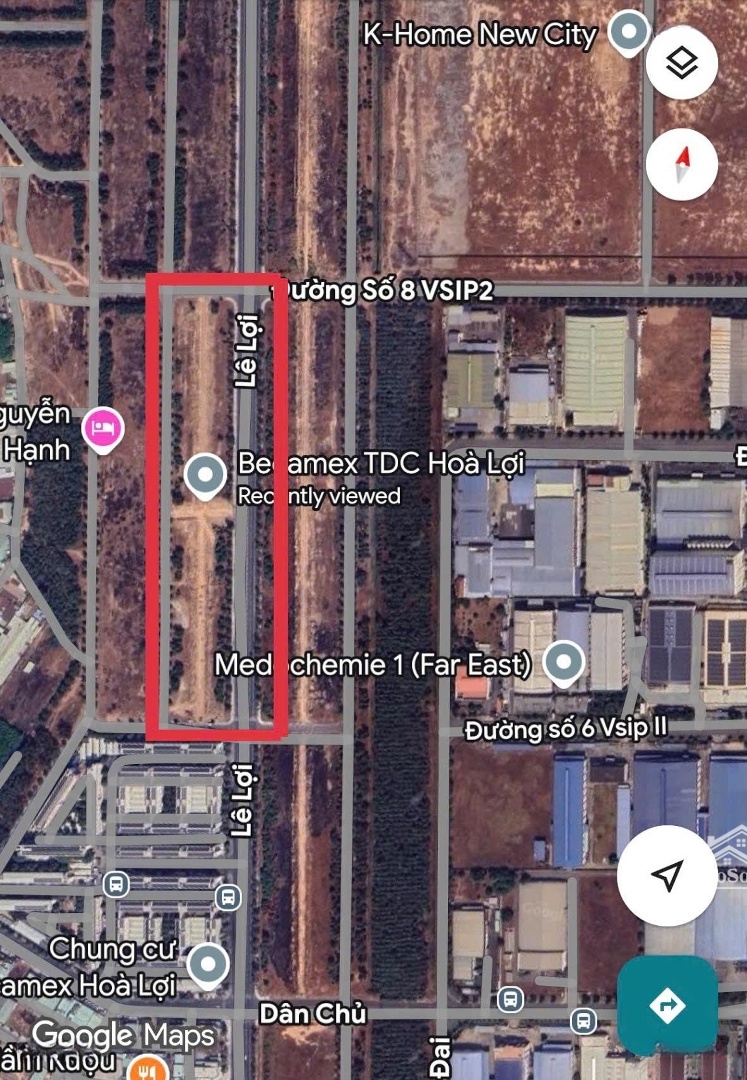The height and width of the screenshot is (1080, 747).
Task: Open the Becamex TDC Hoà Lợi place pin
Action: 206,476
